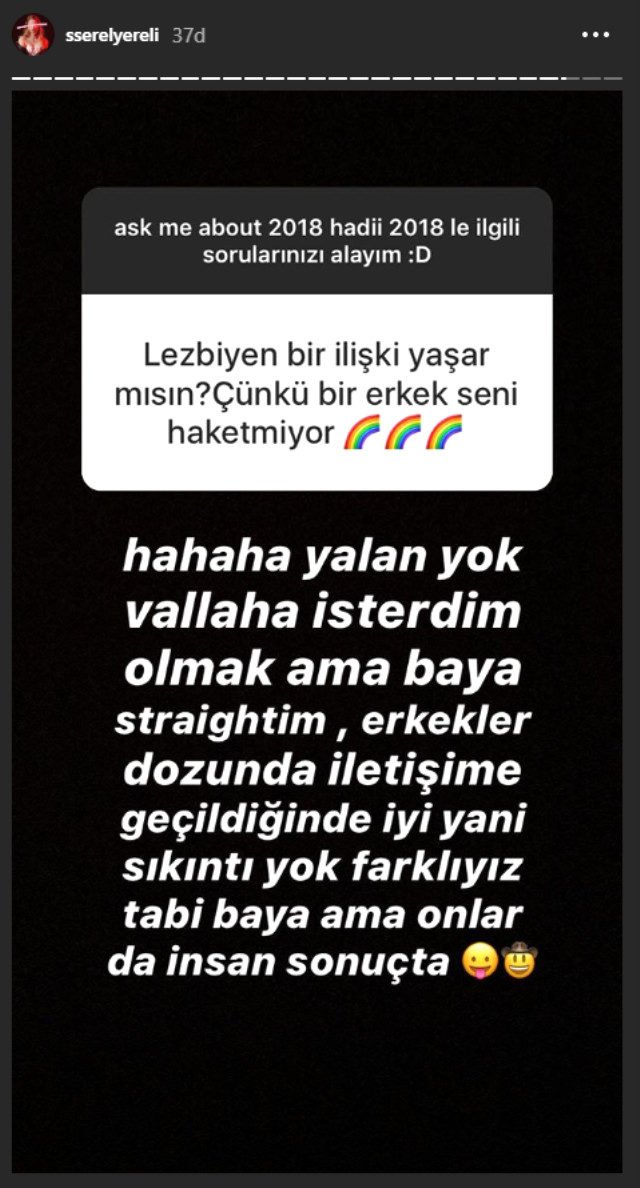Screen dimensions: 640x1188
Task: Open the sserelyereli username link
Action: pos(111,35)
